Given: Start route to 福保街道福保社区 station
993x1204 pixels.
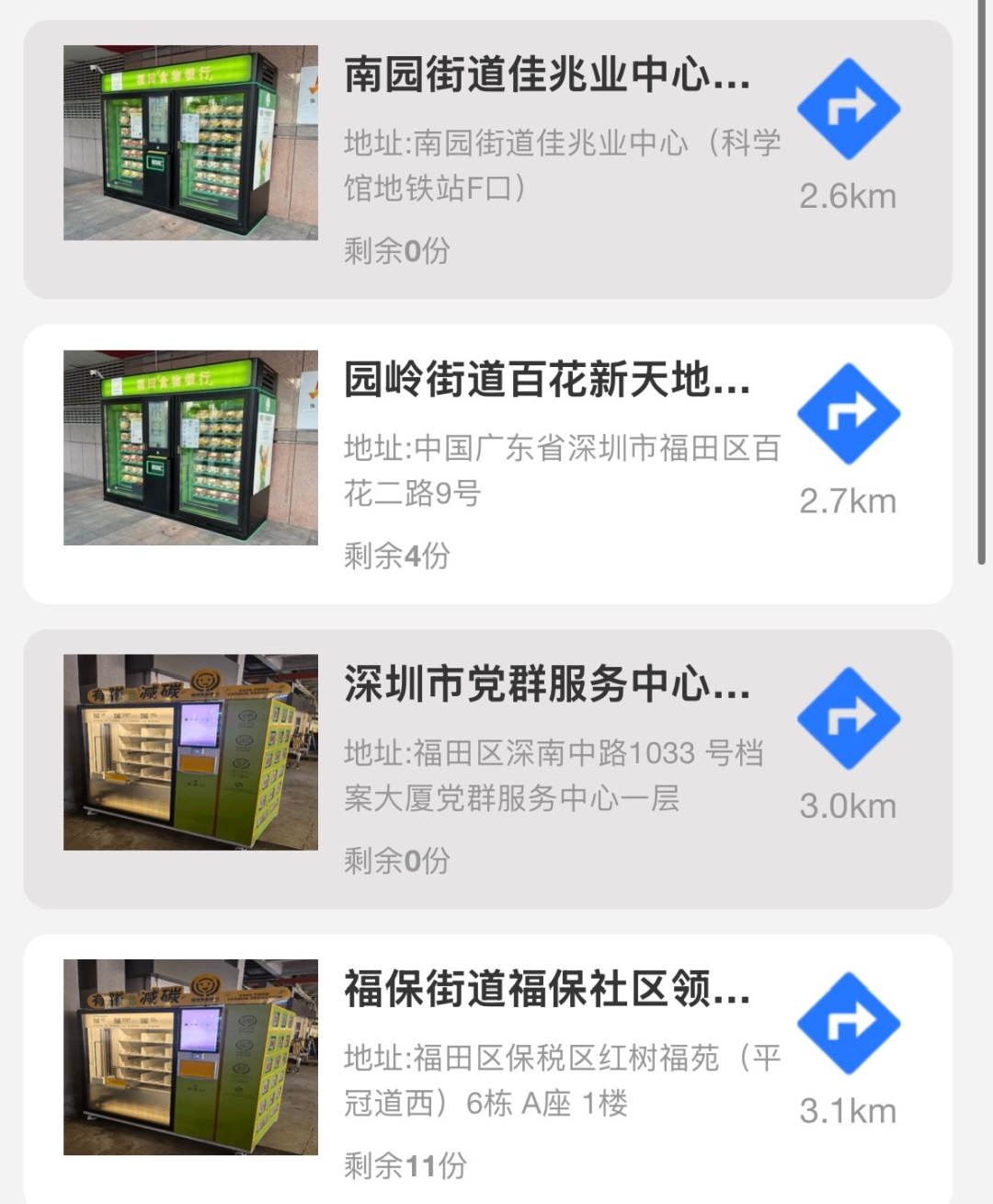Looking at the screenshot, I should point(848,1023).
